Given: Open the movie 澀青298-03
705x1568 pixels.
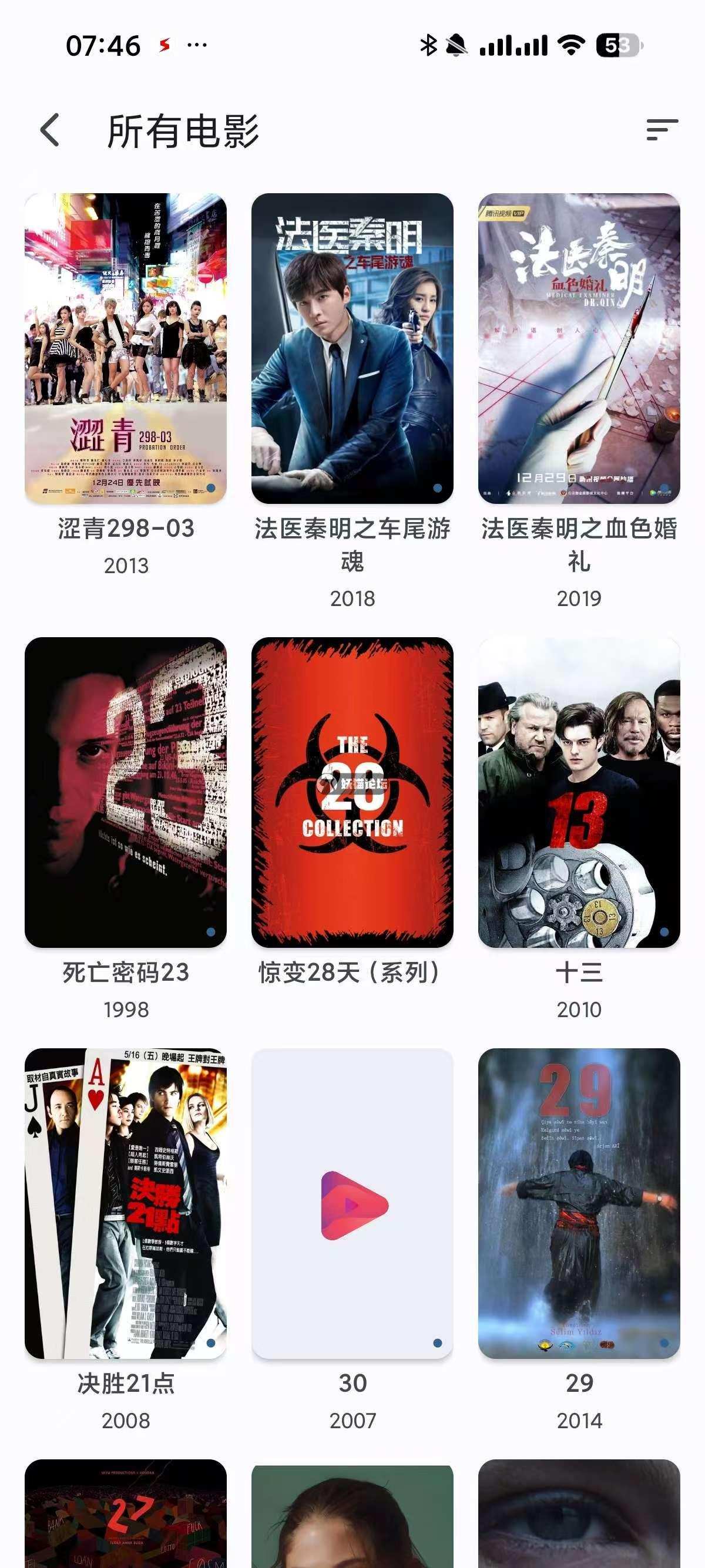Looking at the screenshot, I should coord(125,348).
